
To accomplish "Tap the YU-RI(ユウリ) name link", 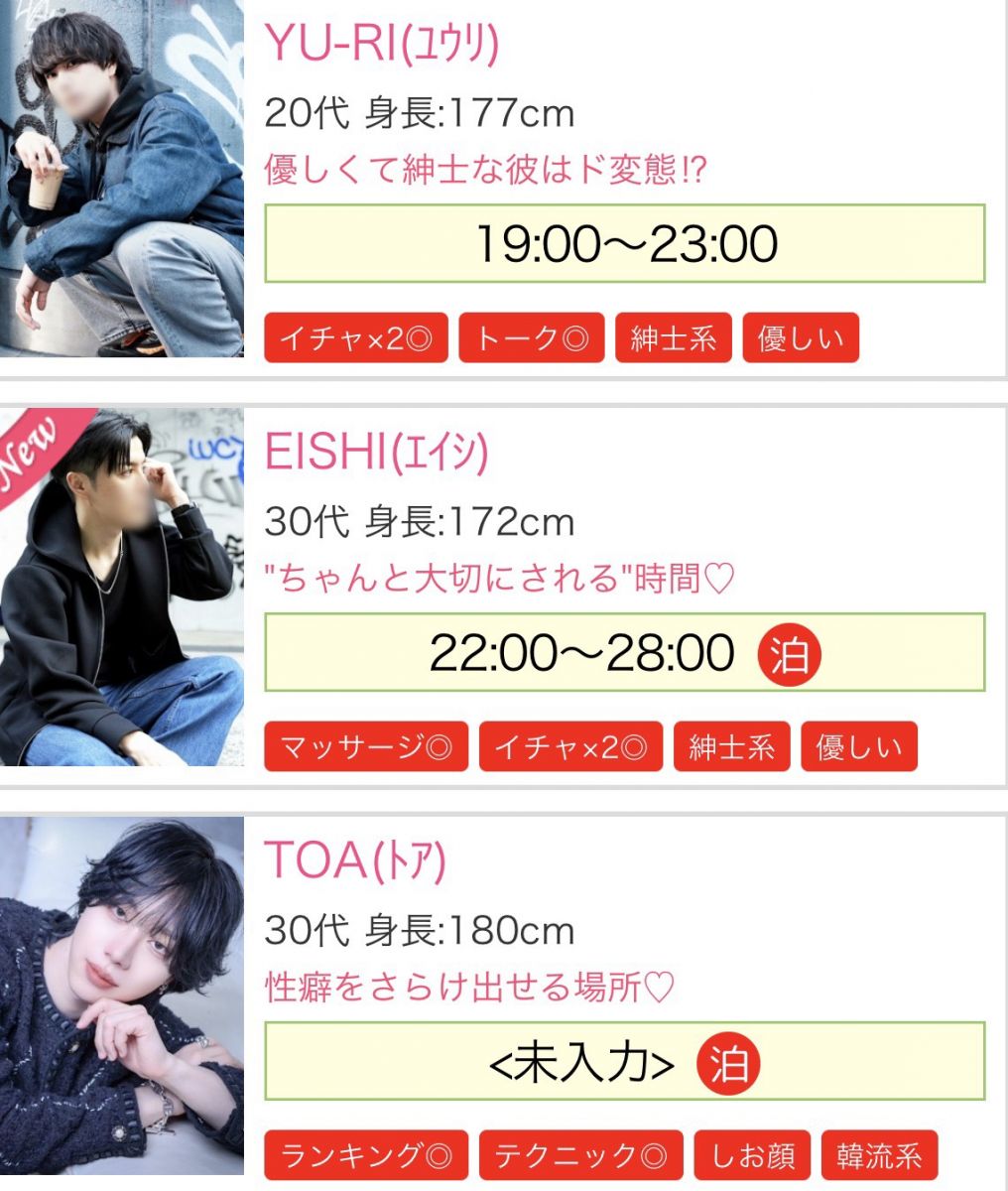I will click(382, 44).
